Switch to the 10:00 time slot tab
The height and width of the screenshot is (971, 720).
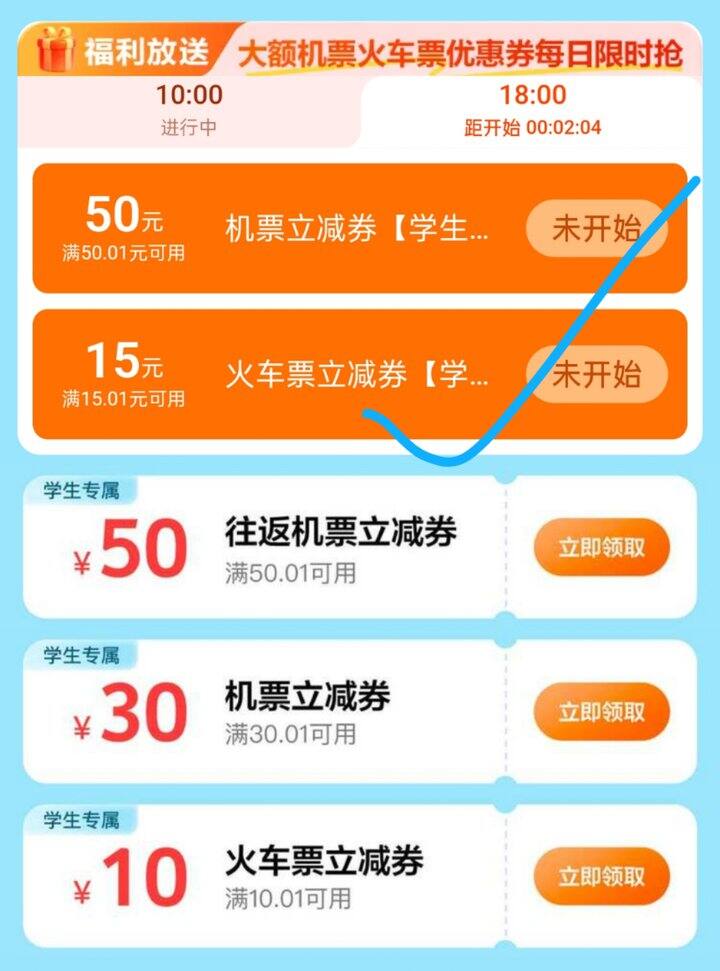tap(189, 111)
